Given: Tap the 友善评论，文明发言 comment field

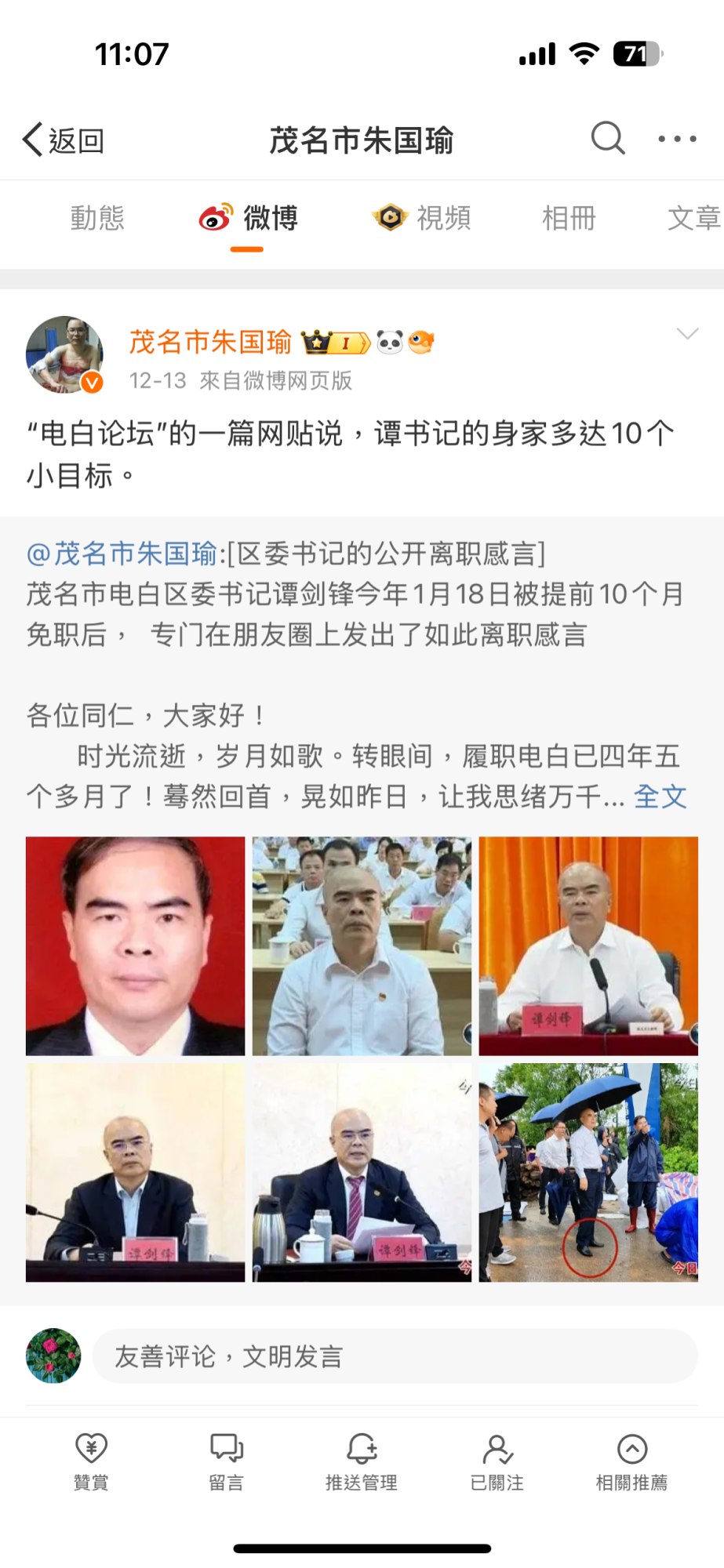Looking at the screenshot, I should point(394,1356).
